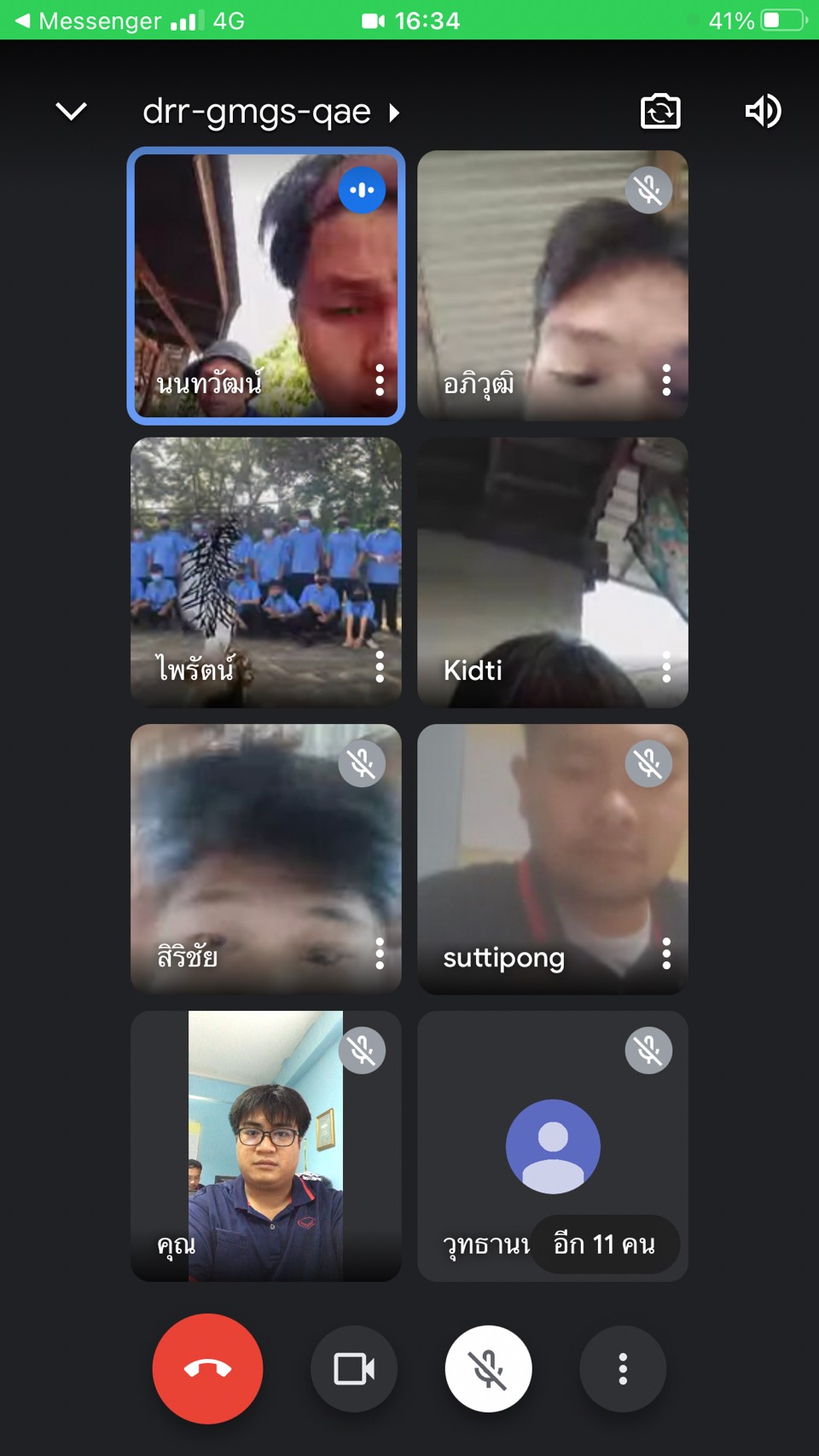Open options for นนทวัฒน์'s tile
The height and width of the screenshot is (1456, 819).
(380, 380)
